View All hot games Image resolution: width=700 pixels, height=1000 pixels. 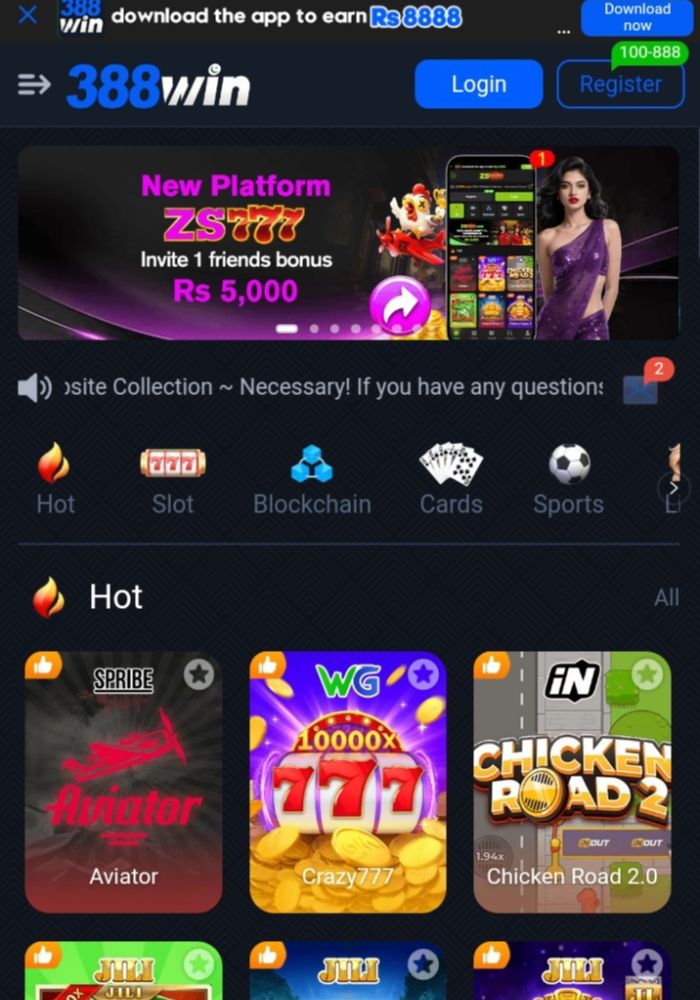pyautogui.click(x=666, y=598)
